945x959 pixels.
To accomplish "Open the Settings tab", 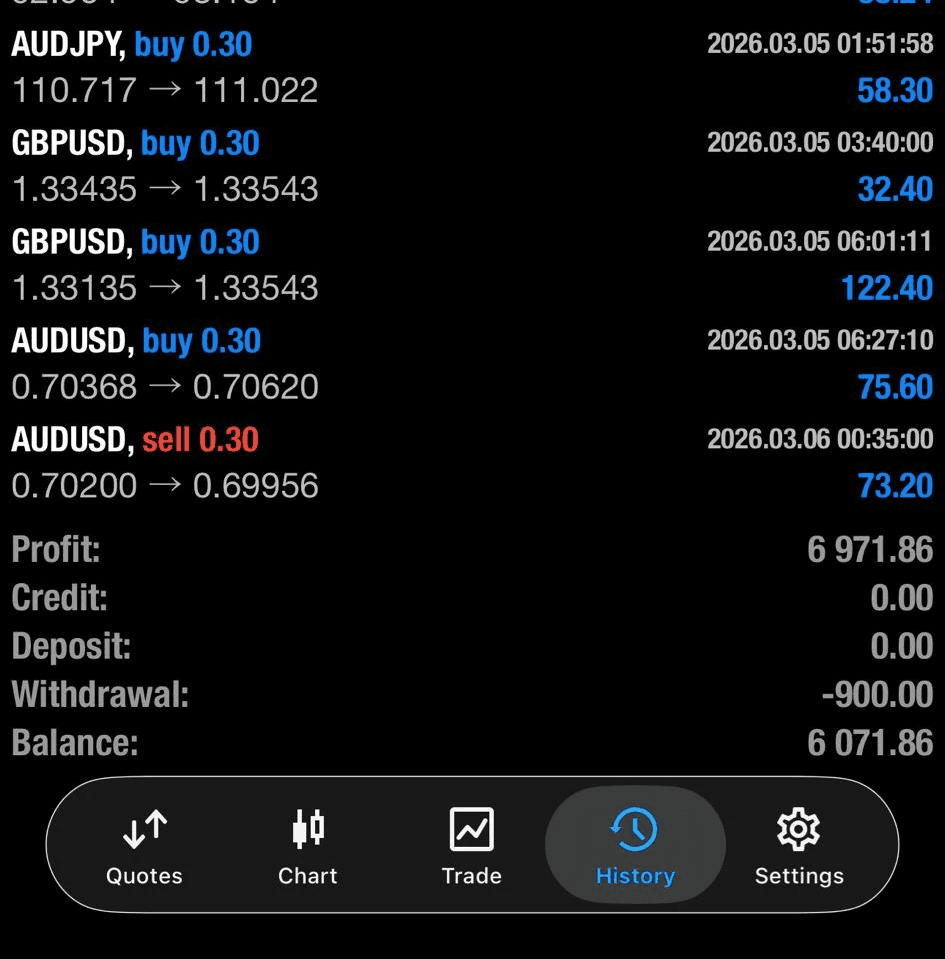I will [799, 846].
